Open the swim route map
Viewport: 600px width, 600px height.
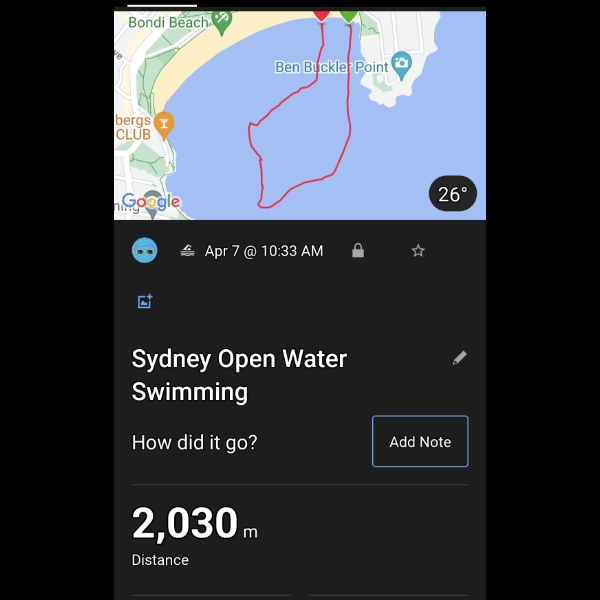300,115
